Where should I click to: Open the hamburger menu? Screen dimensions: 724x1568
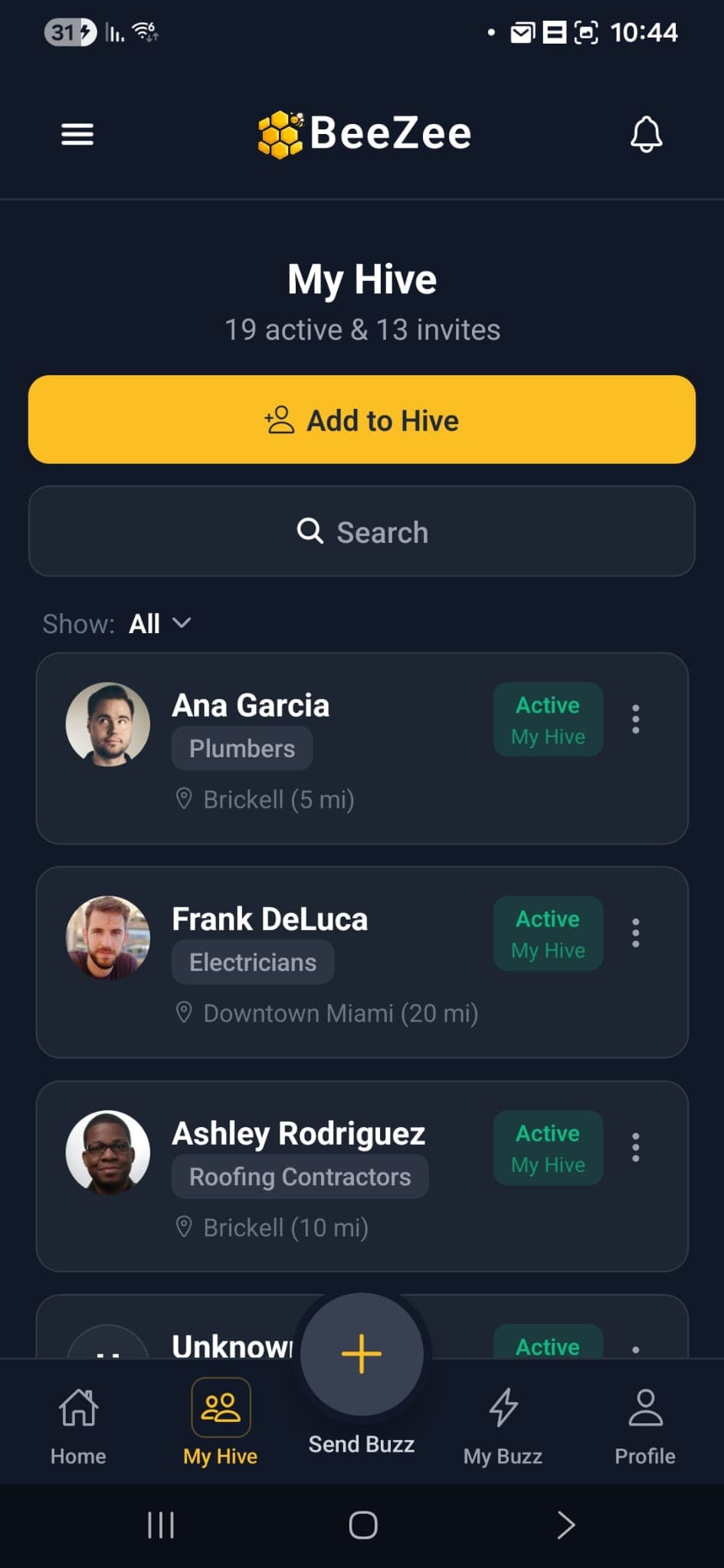click(x=77, y=134)
